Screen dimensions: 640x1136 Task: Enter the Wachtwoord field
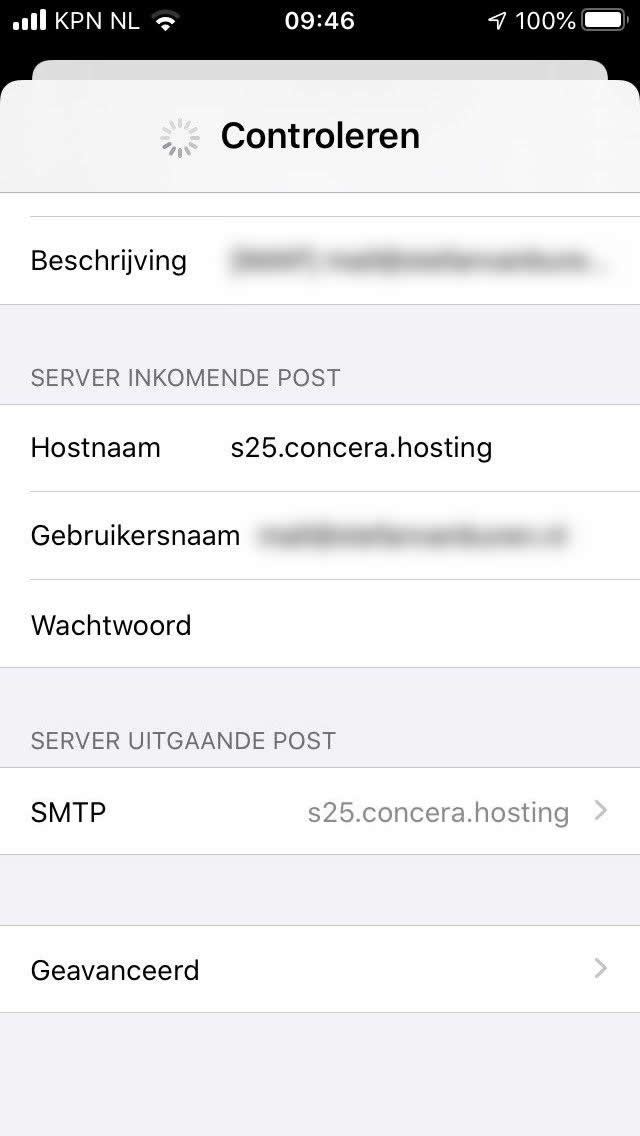(x=320, y=624)
